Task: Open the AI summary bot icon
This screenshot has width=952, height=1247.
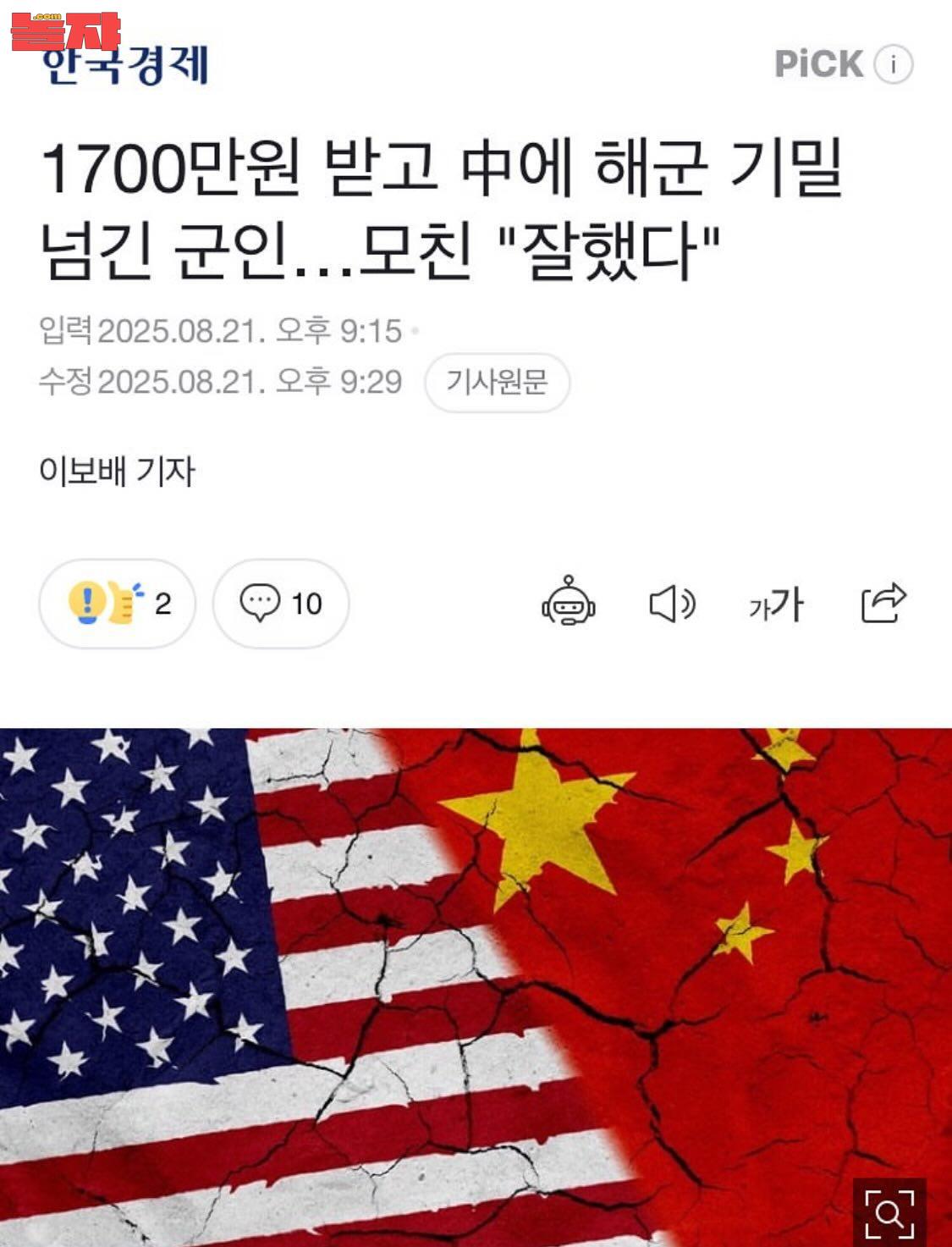Action: (x=568, y=602)
